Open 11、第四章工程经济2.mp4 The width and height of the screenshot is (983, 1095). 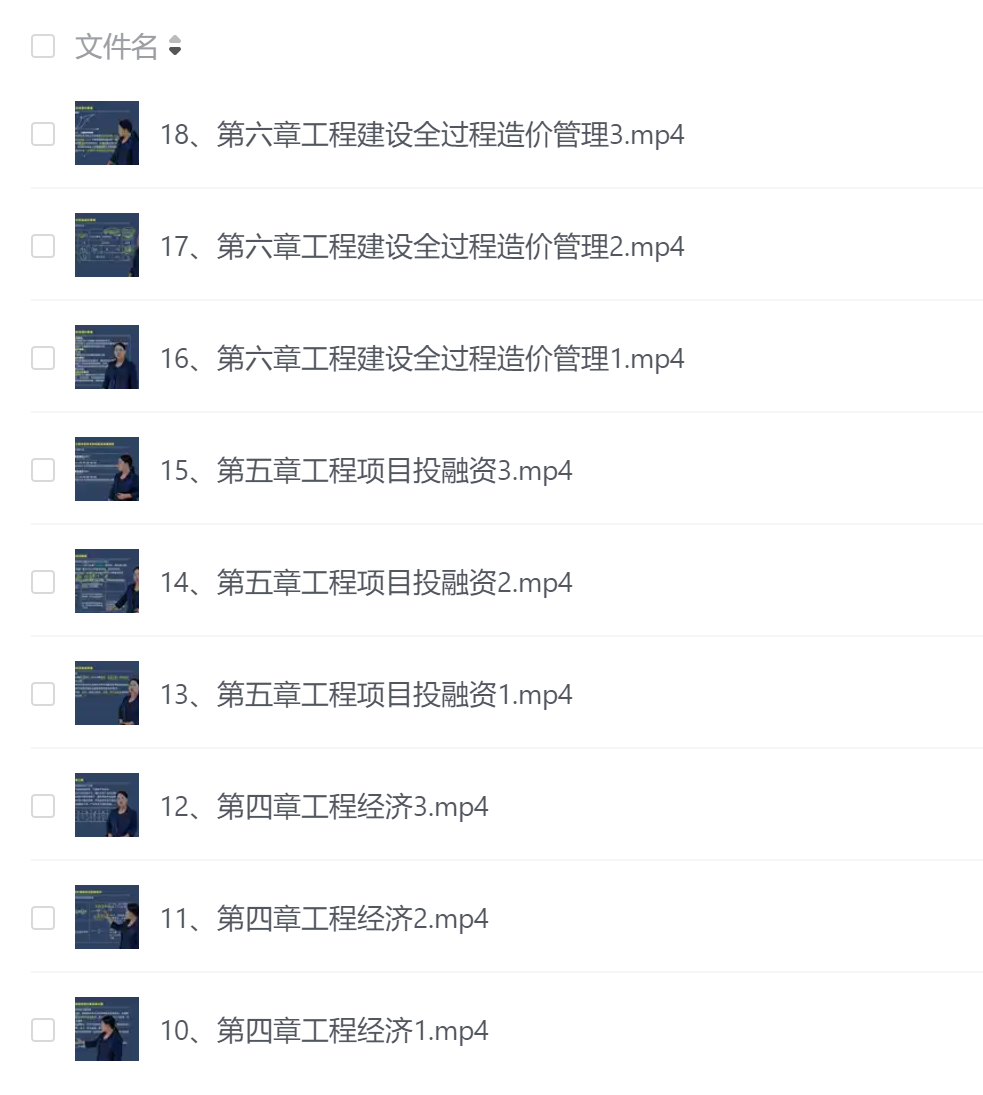[323, 918]
